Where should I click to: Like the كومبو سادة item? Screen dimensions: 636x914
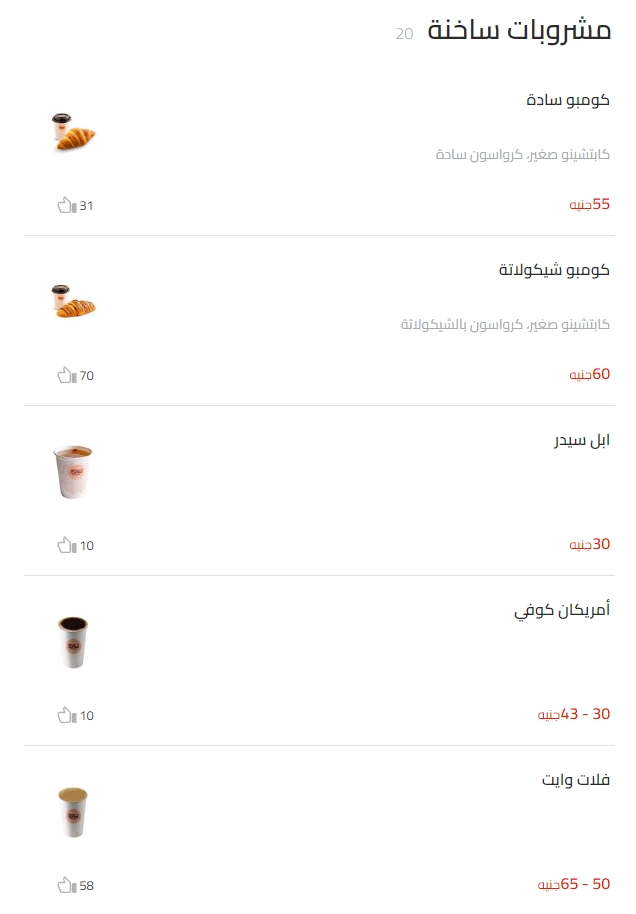pos(67,205)
